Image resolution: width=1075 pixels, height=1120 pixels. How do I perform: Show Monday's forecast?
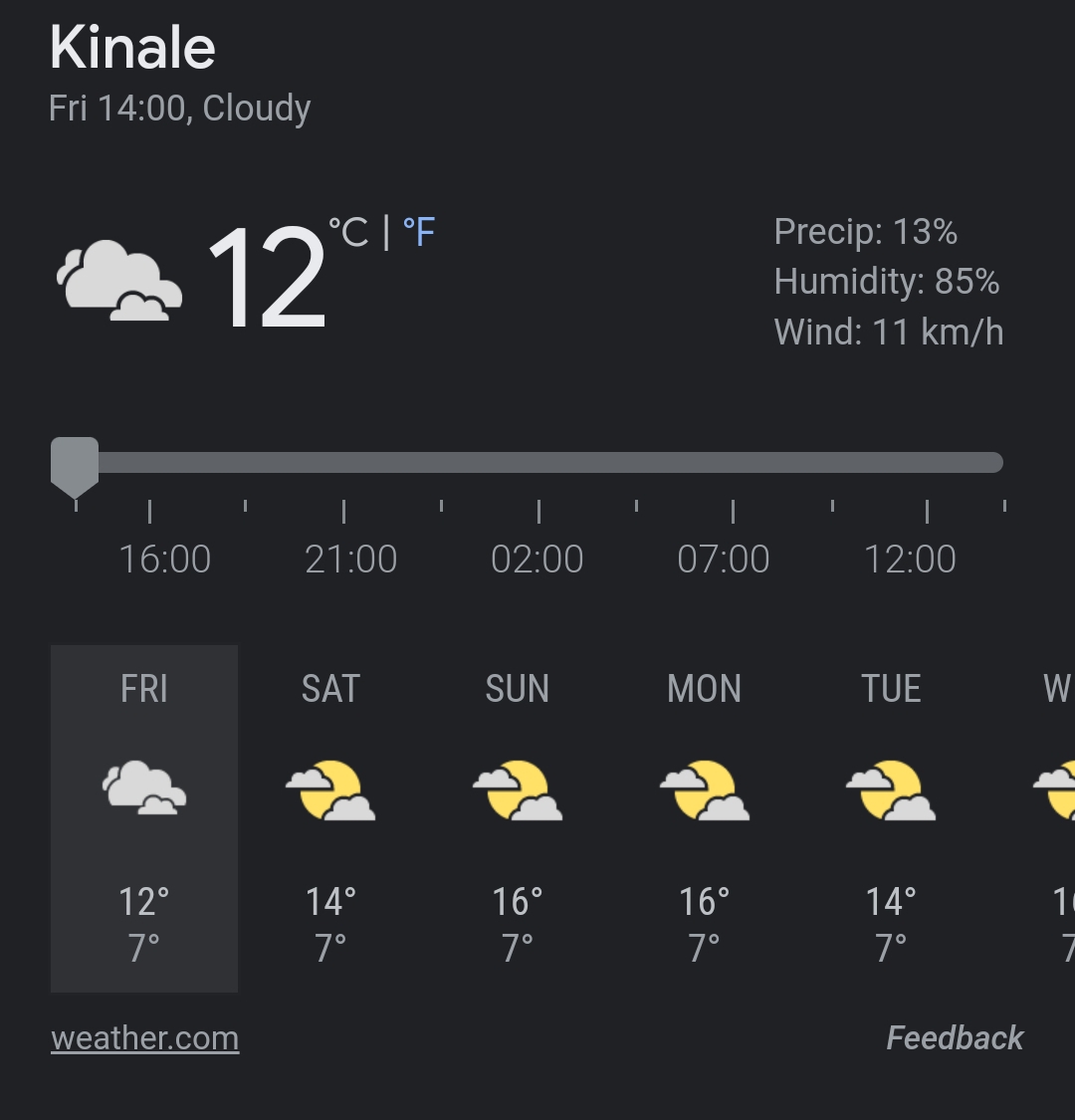(704, 816)
